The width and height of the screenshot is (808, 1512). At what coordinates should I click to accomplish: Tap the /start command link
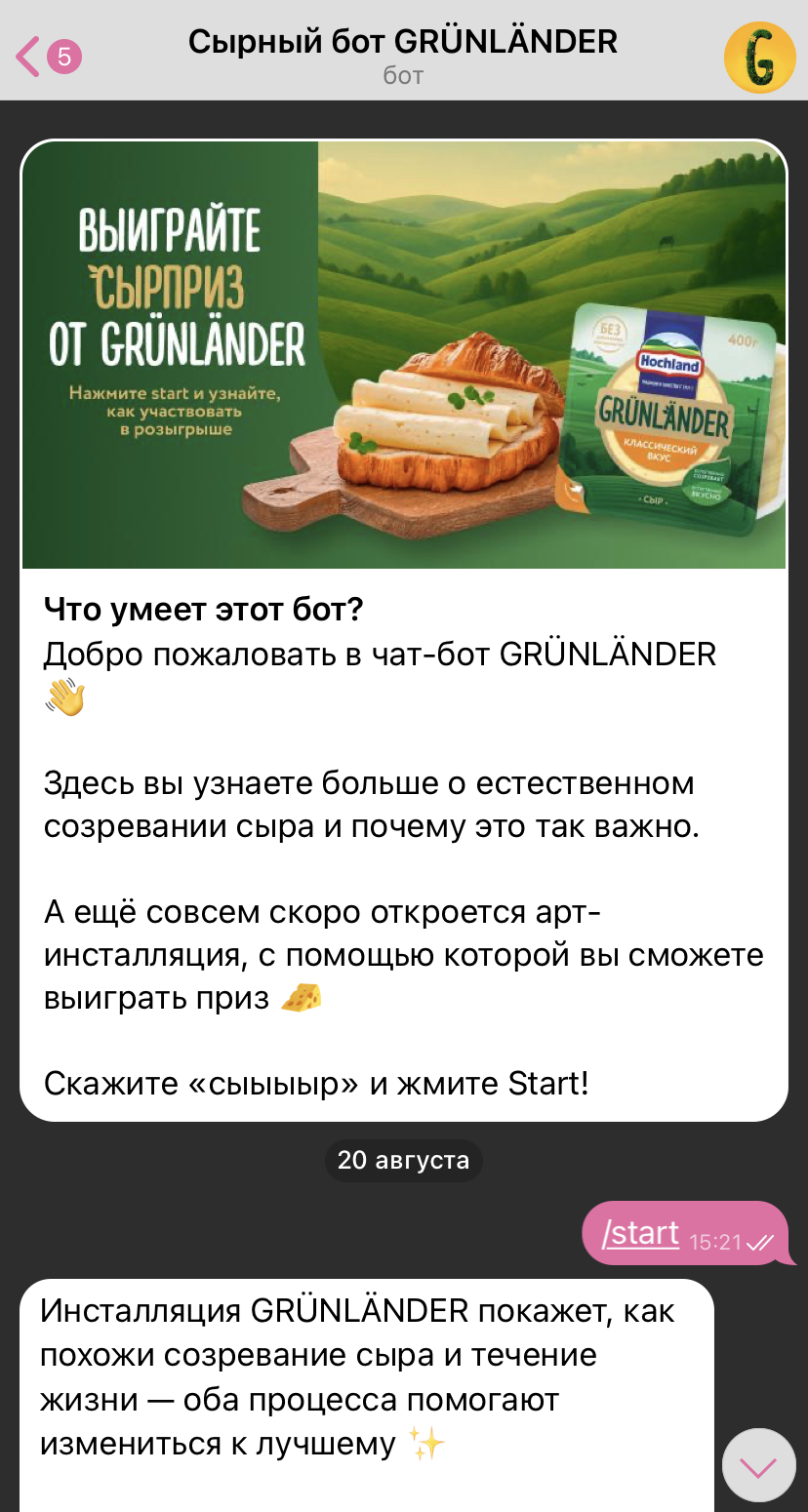640,1233
